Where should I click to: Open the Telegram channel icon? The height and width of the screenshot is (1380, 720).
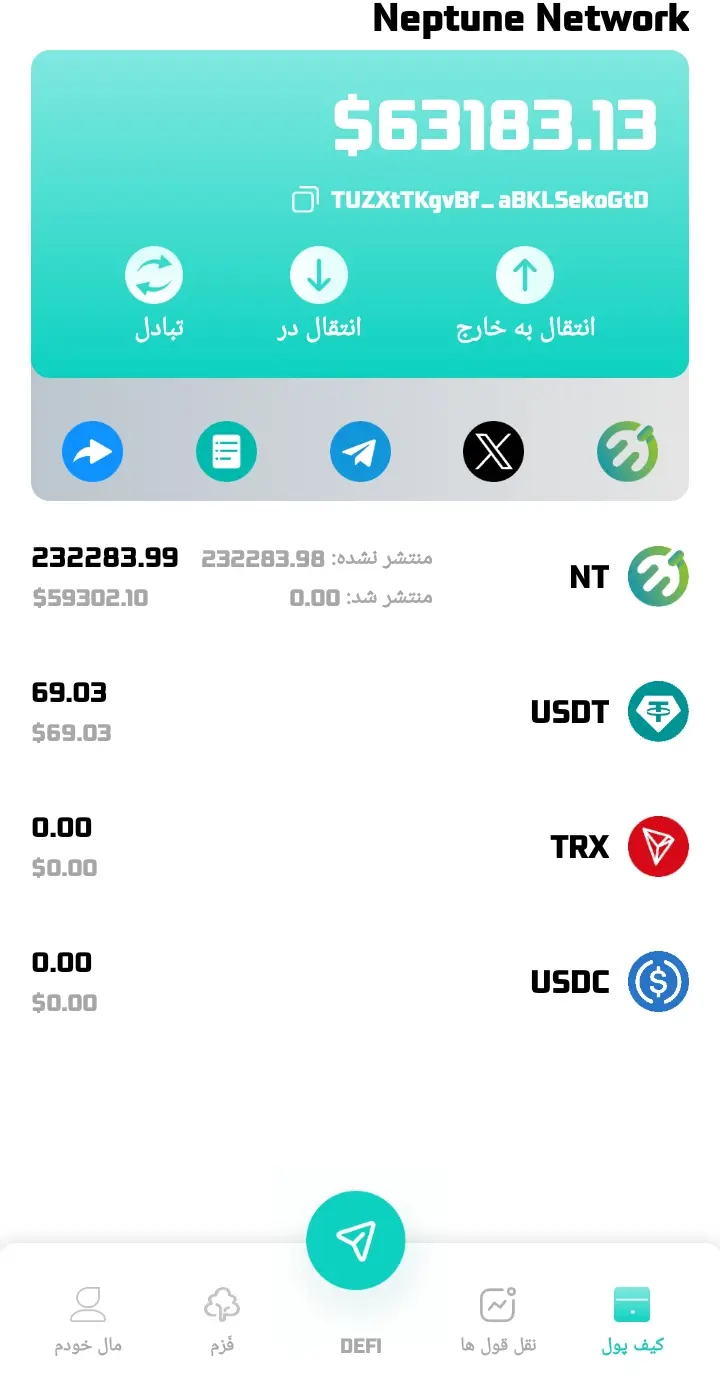360,452
